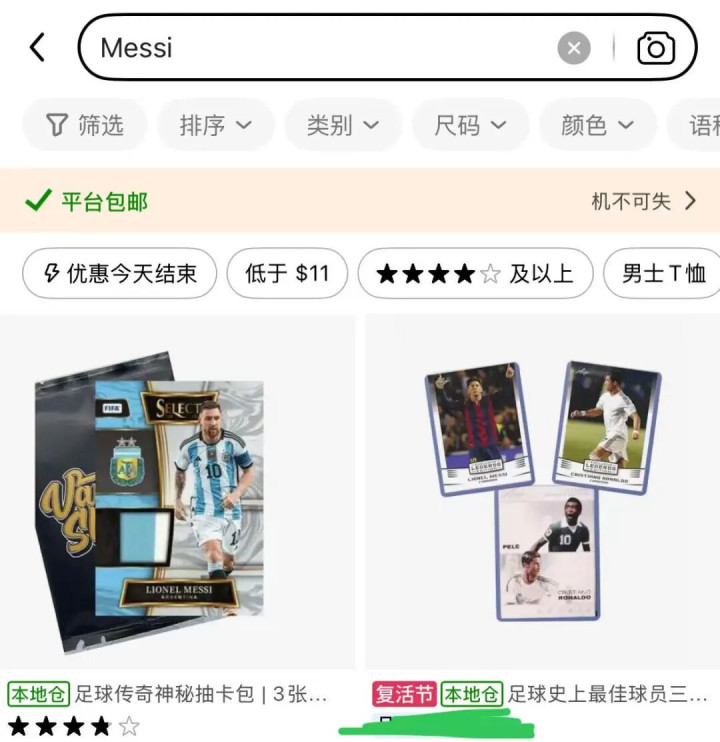Filter by four stars 及以上 chip
Image resolution: width=720 pixels, height=742 pixels.
point(475,274)
